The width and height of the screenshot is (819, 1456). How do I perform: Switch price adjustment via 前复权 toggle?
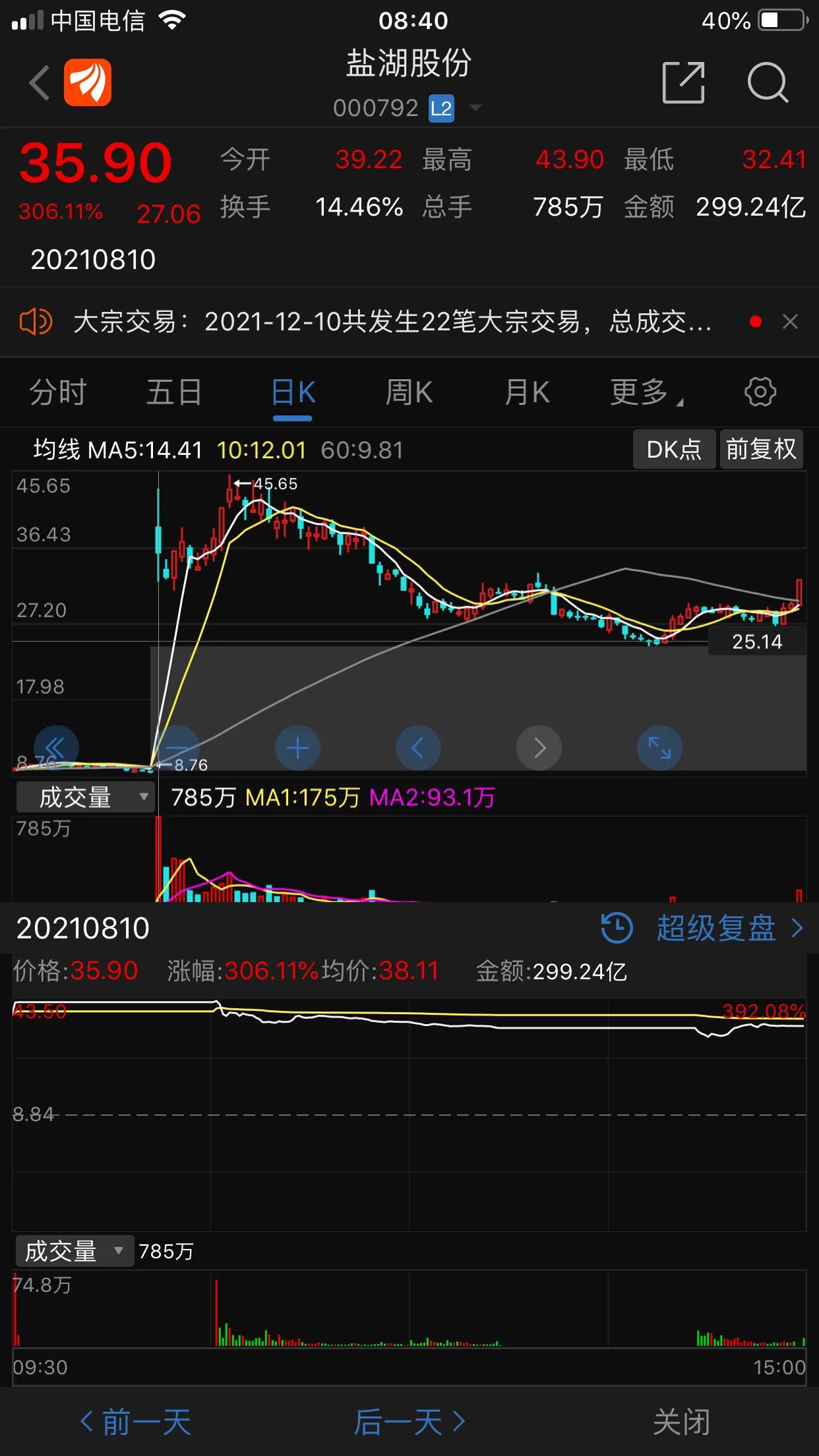(x=762, y=449)
